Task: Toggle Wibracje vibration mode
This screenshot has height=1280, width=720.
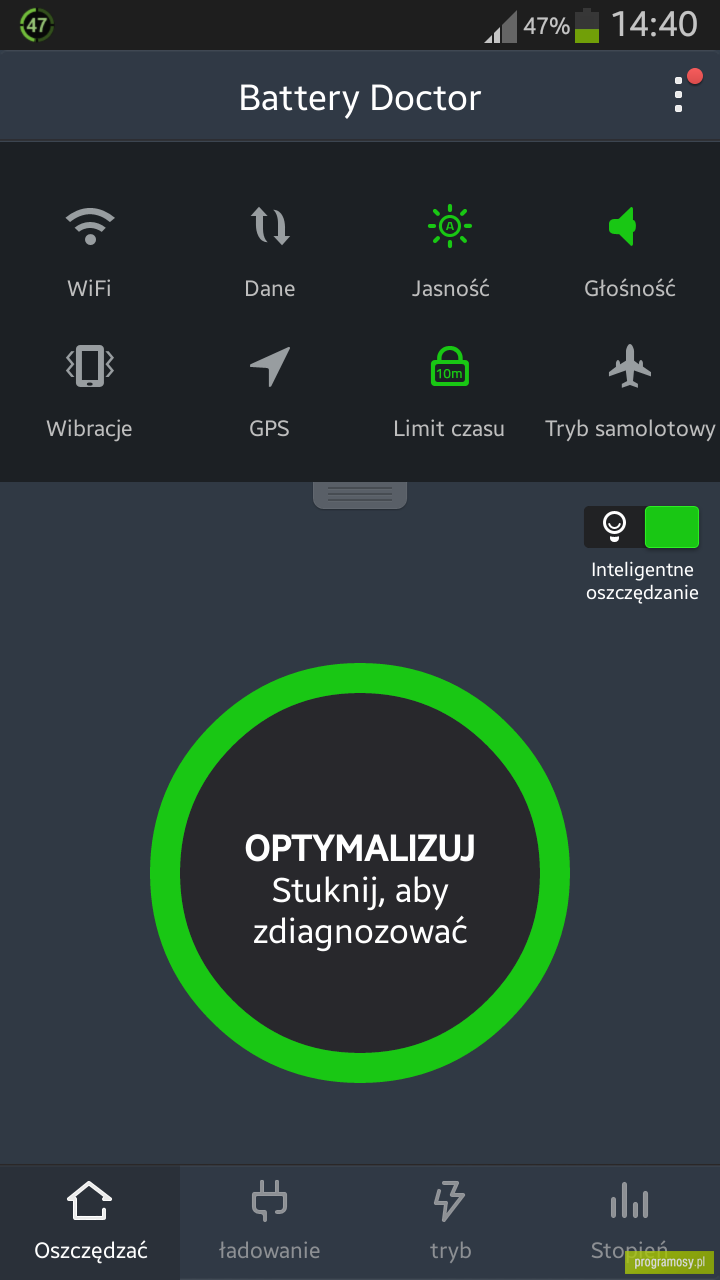Action: [x=89, y=392]
